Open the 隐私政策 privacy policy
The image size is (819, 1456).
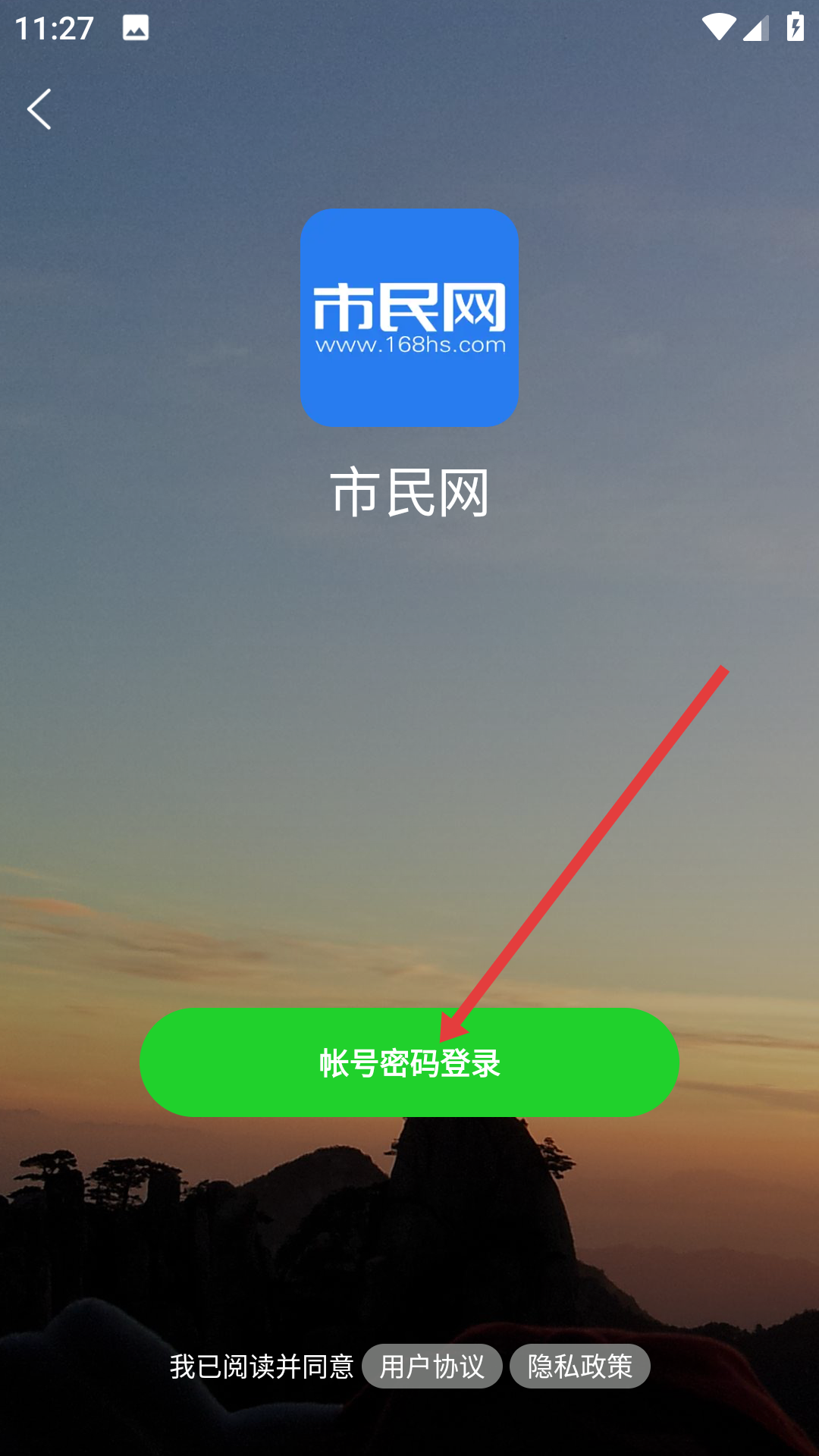pyautogui.click(x=579, y=1367)
